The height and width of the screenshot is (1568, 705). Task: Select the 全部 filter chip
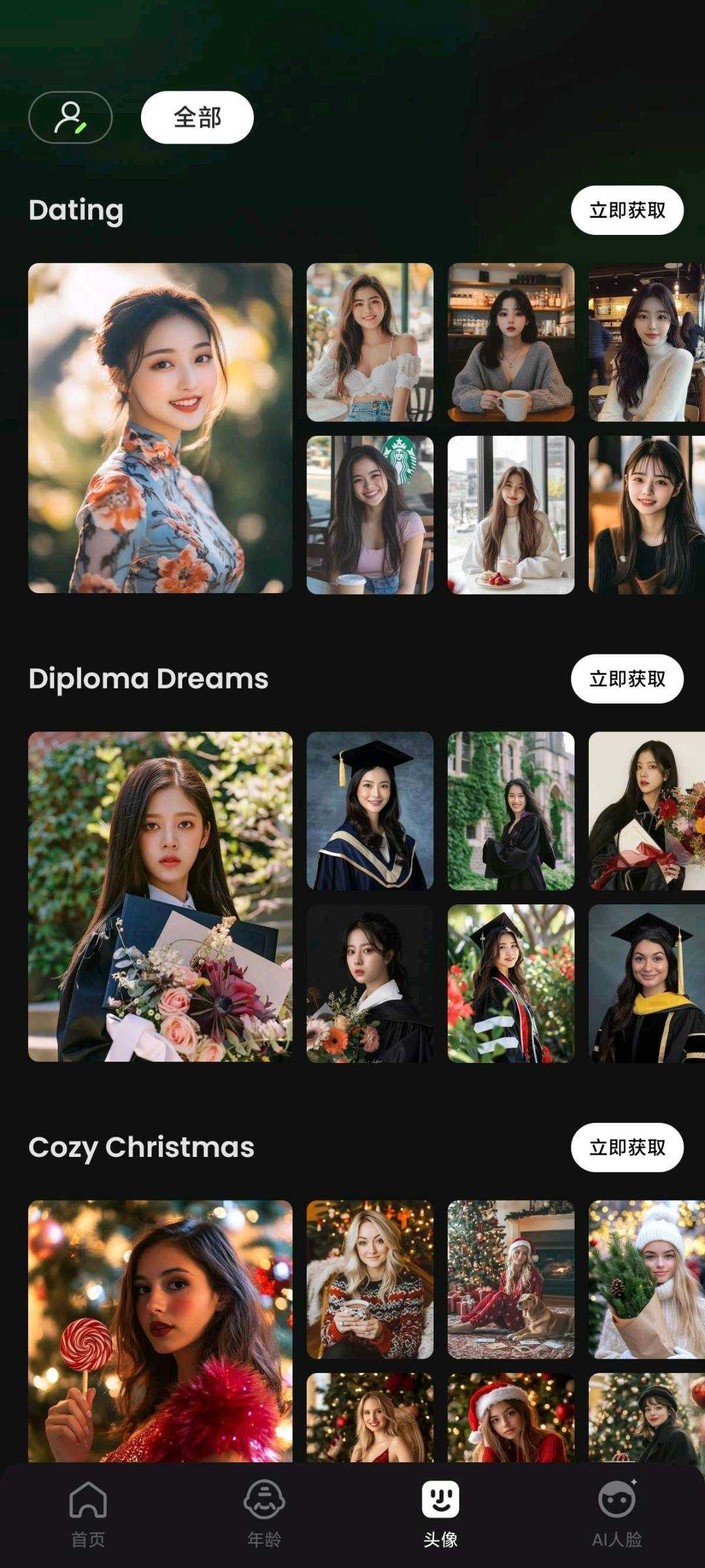[x=196, y=117]
